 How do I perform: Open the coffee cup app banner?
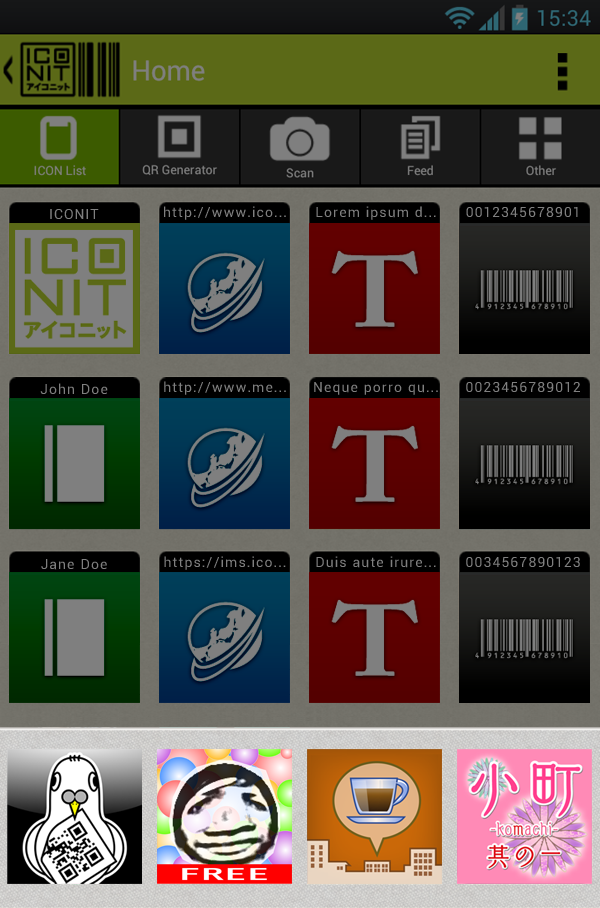(374, 816)
